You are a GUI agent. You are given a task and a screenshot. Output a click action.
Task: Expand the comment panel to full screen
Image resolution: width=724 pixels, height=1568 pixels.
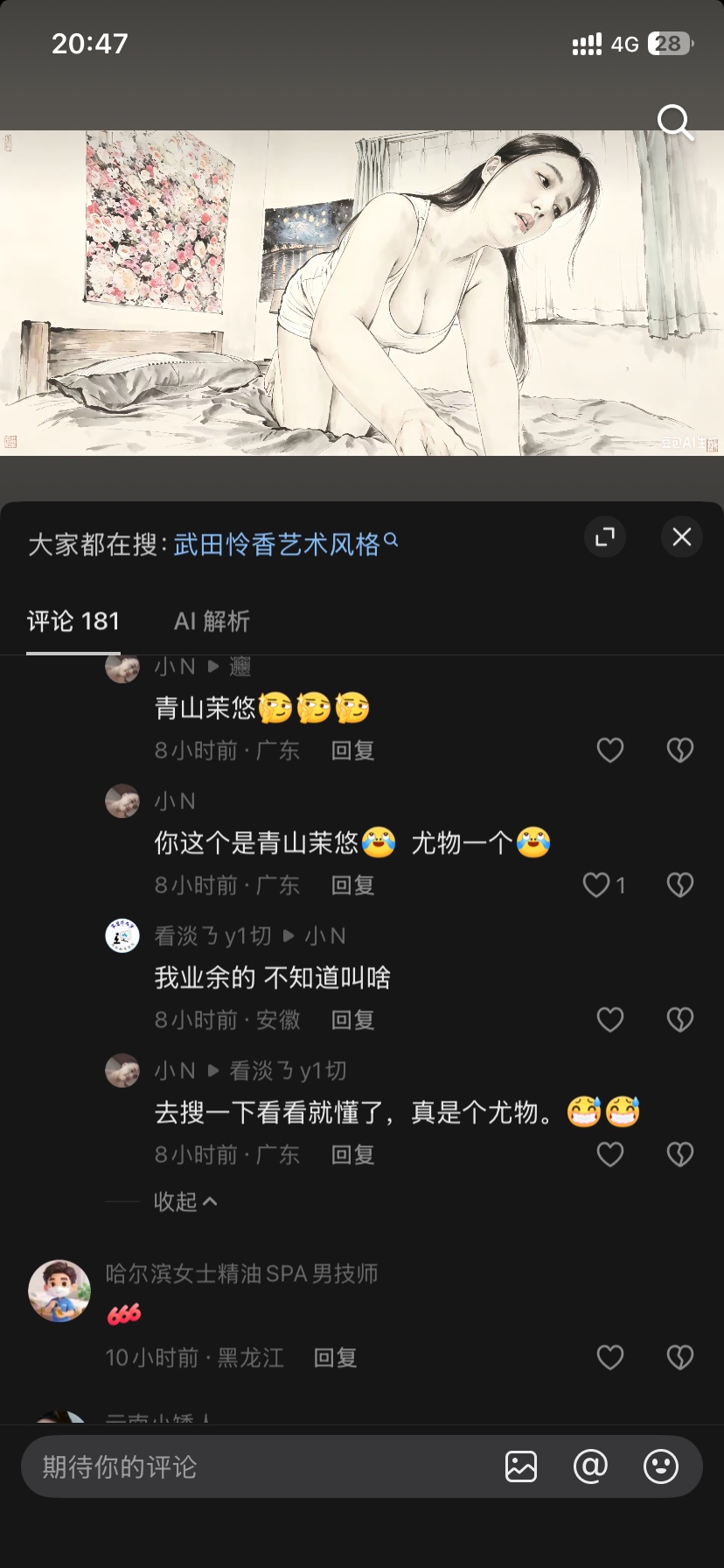(x=605, y=536)
